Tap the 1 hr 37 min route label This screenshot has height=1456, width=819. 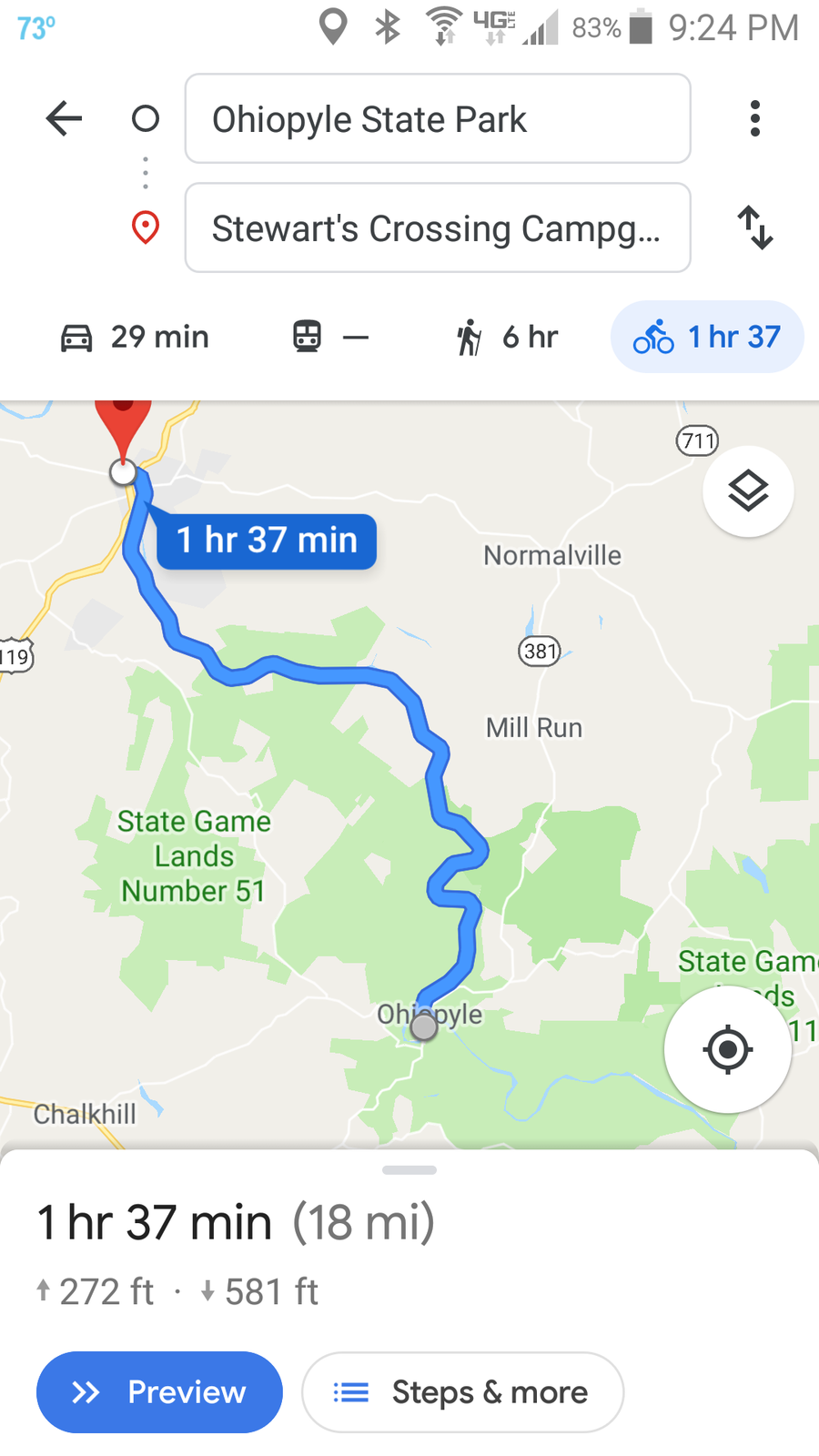point(267,541)
